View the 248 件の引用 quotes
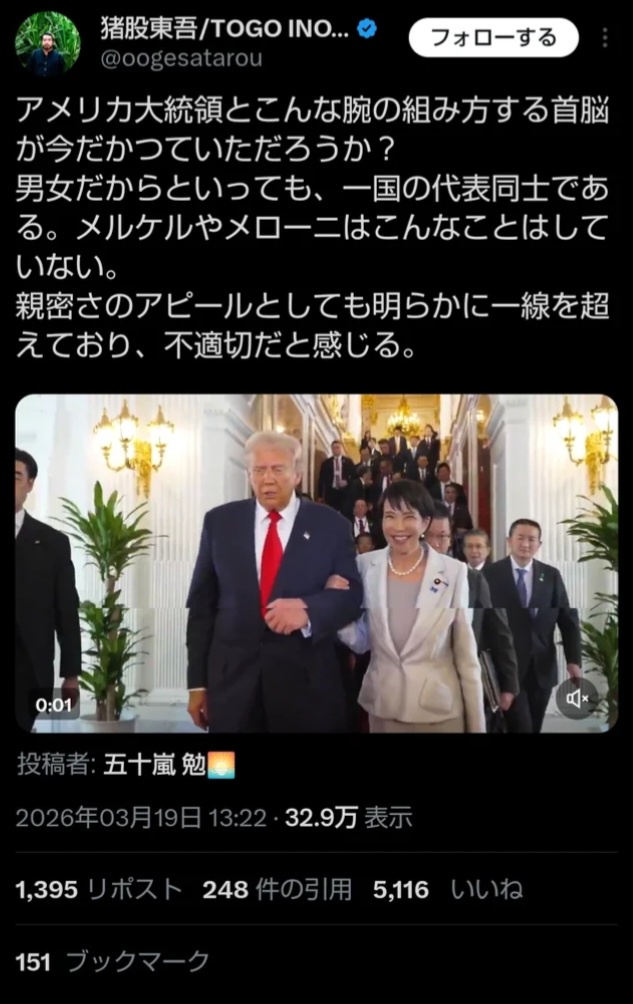 click(x=276, y=889)
